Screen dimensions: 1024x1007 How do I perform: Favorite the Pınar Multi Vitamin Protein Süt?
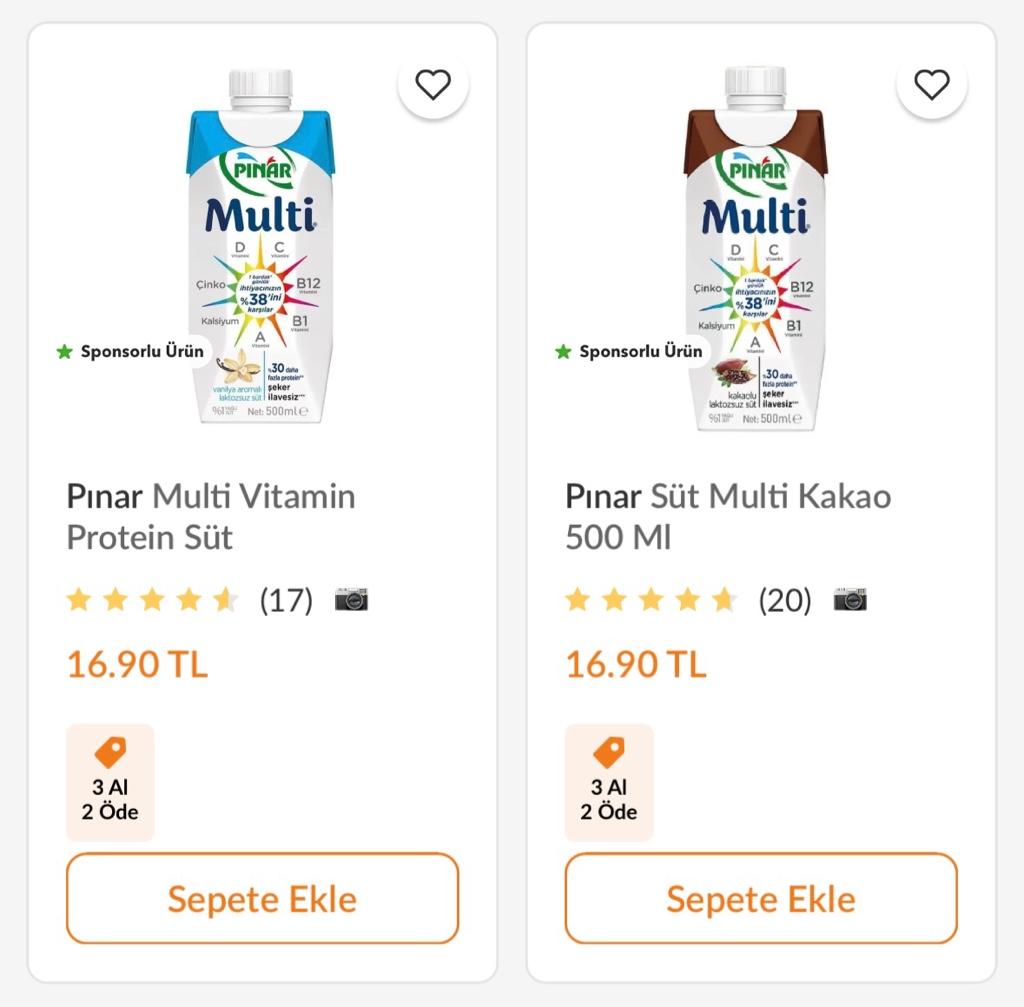tap(433, 86)
